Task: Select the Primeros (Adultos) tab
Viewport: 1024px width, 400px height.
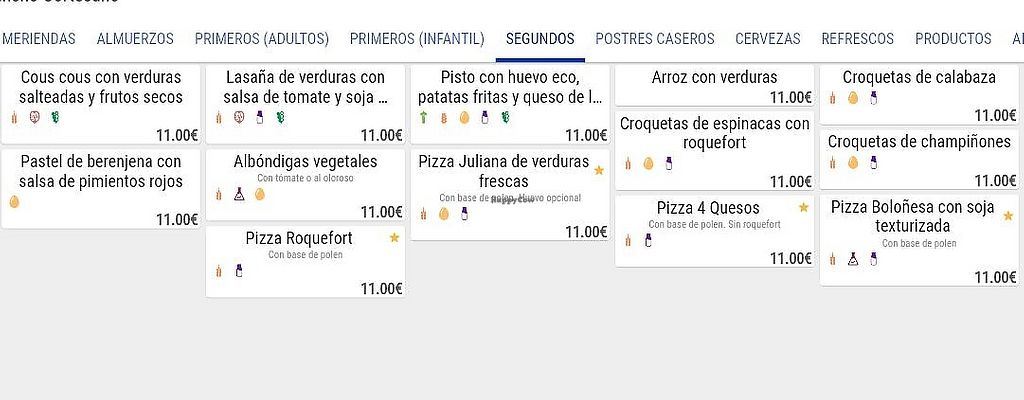Action: (262, 39)
